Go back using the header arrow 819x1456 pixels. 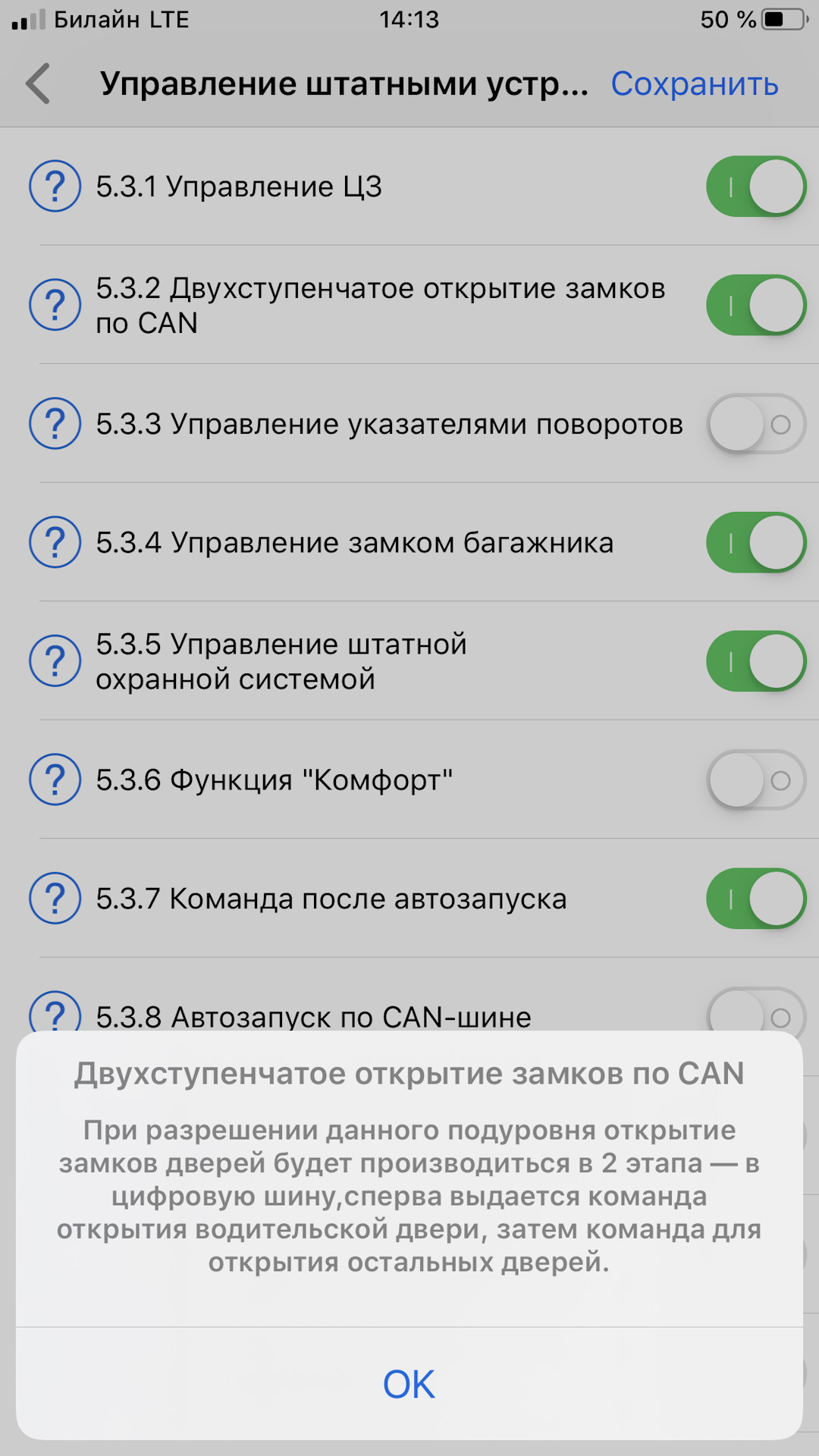click(38, 83)
